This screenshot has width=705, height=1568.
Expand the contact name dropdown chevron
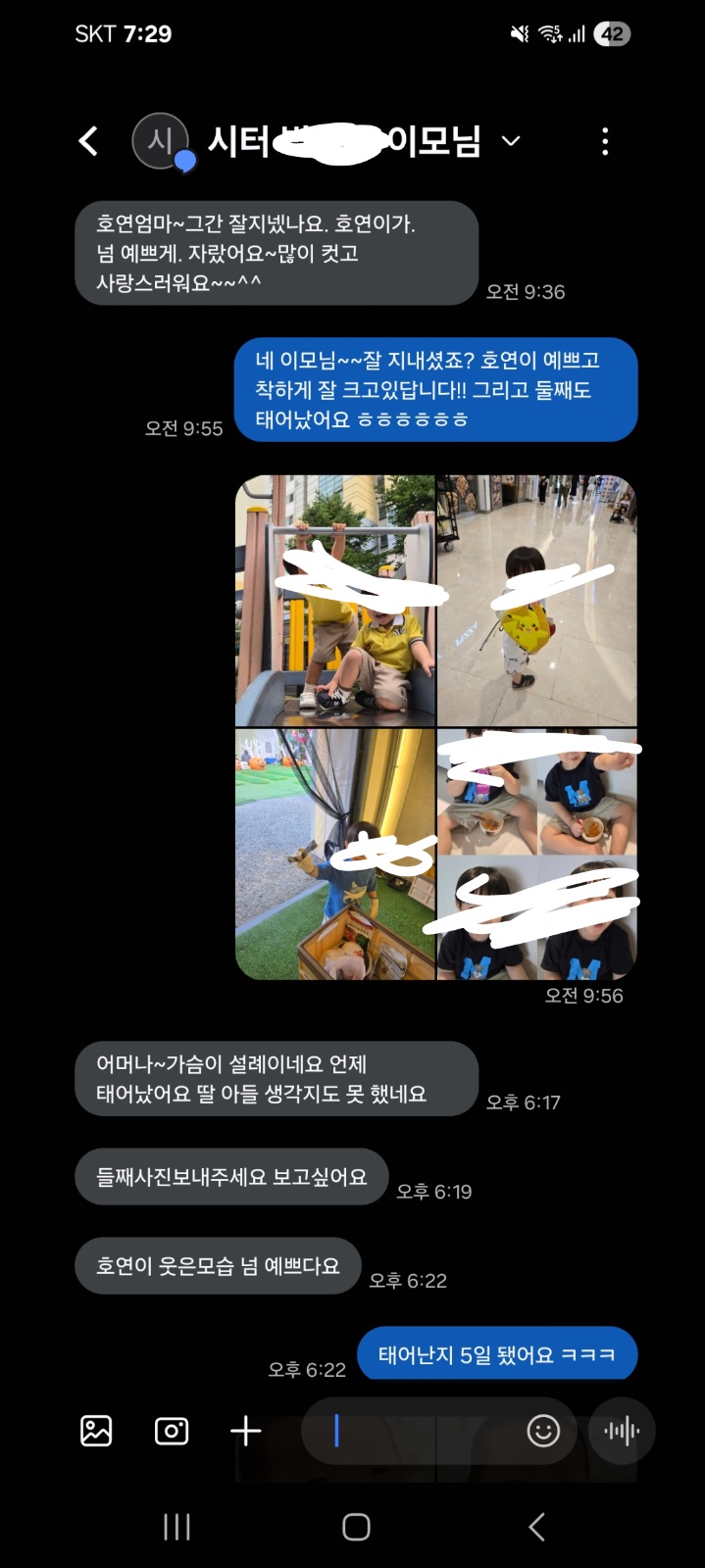click(511, 141)
